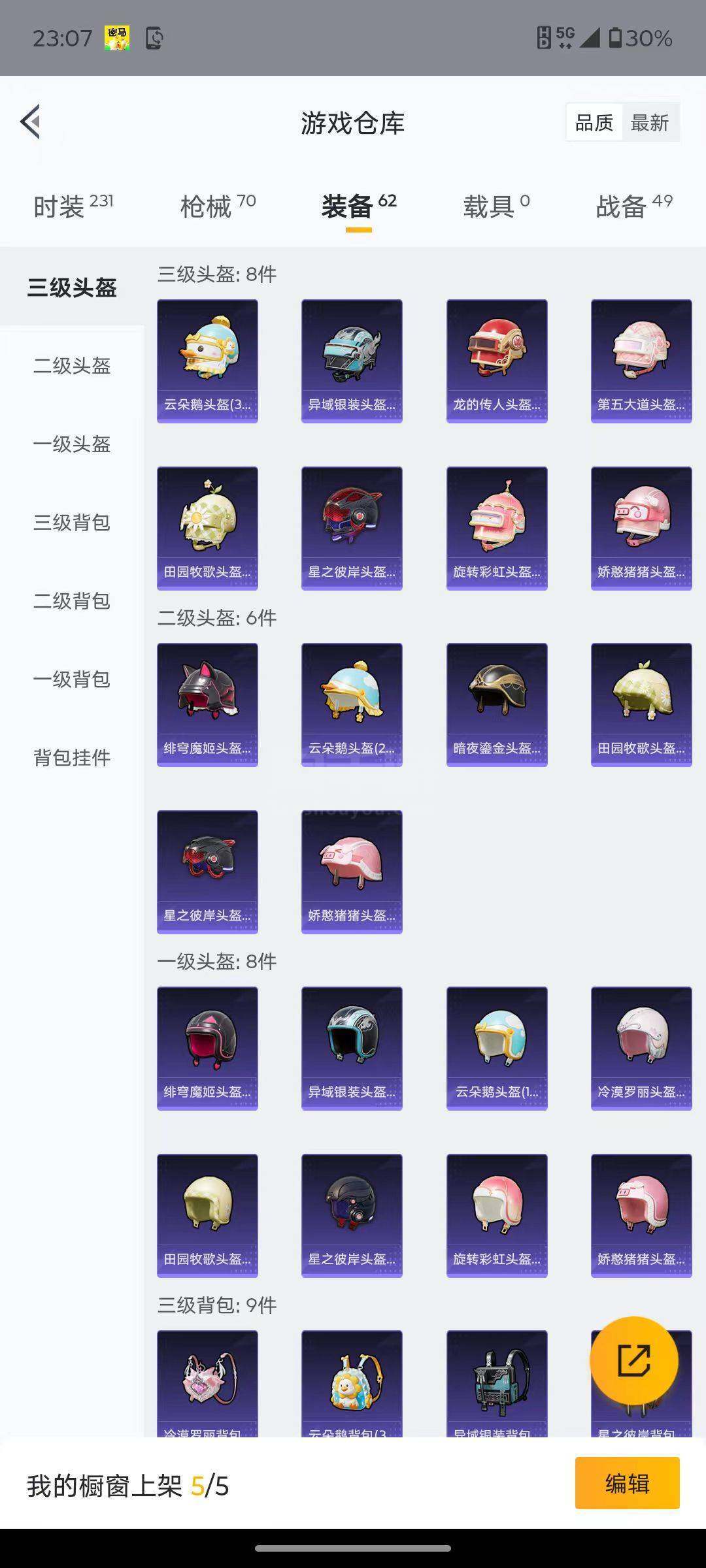
Task: Select 一级头盔 in the sidebar
Action: click(x=72, y=444)
